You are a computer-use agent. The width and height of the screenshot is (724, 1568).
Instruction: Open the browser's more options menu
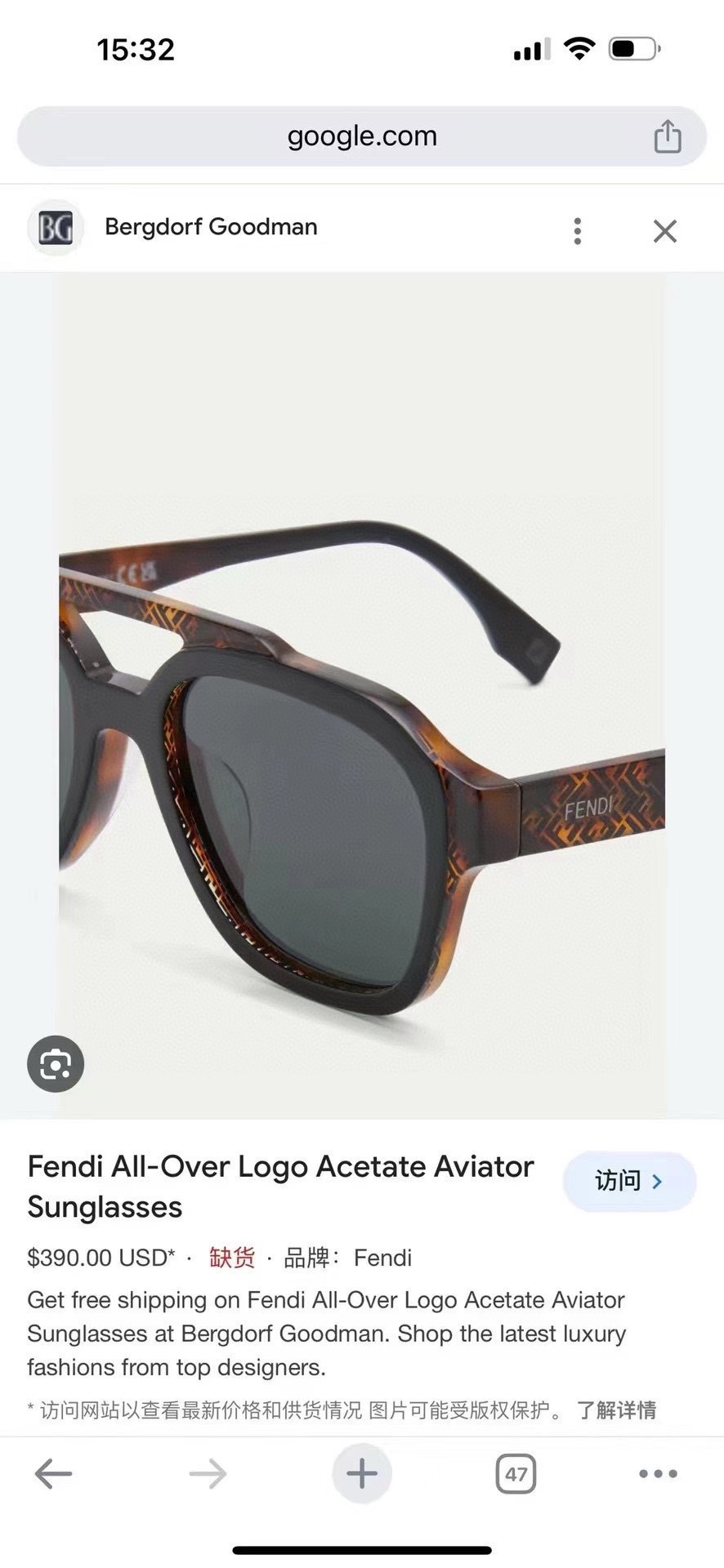[658, 1474]
